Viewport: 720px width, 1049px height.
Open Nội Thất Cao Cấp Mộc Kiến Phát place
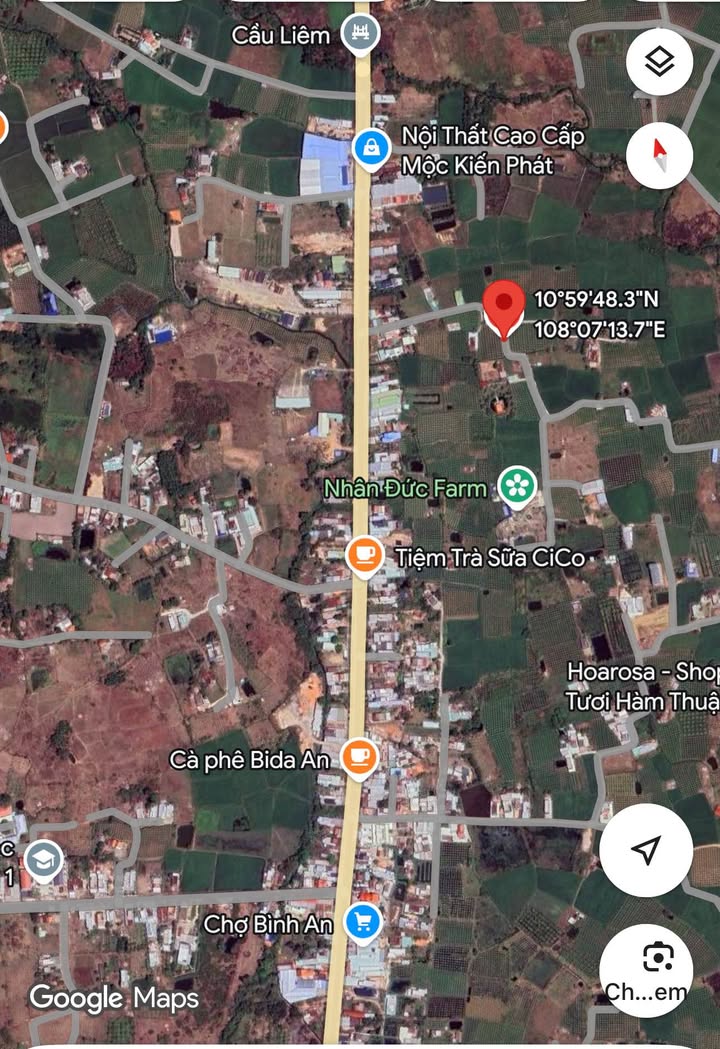click(371, 149)
